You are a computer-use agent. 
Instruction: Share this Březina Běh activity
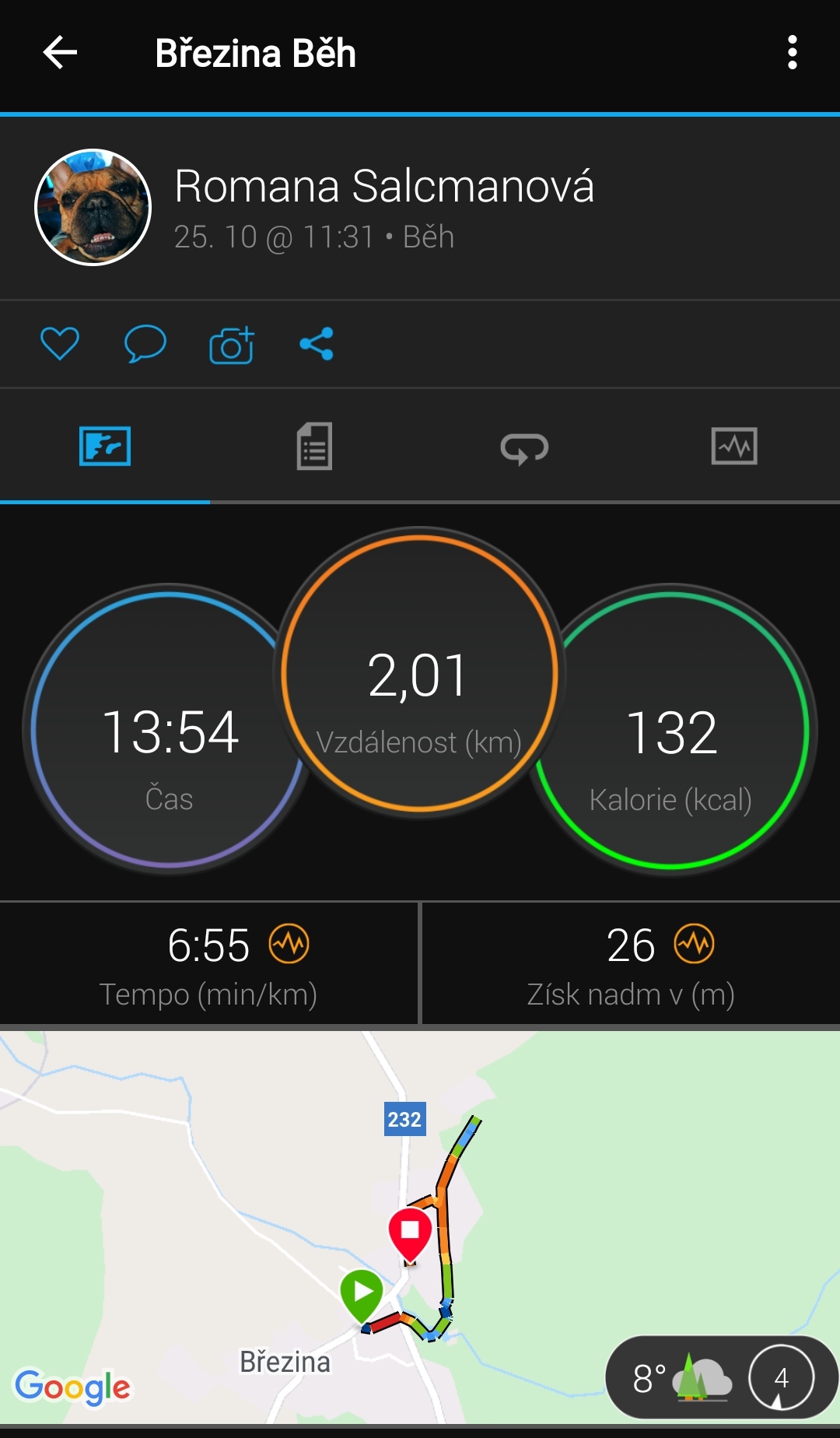click(317, 344)
